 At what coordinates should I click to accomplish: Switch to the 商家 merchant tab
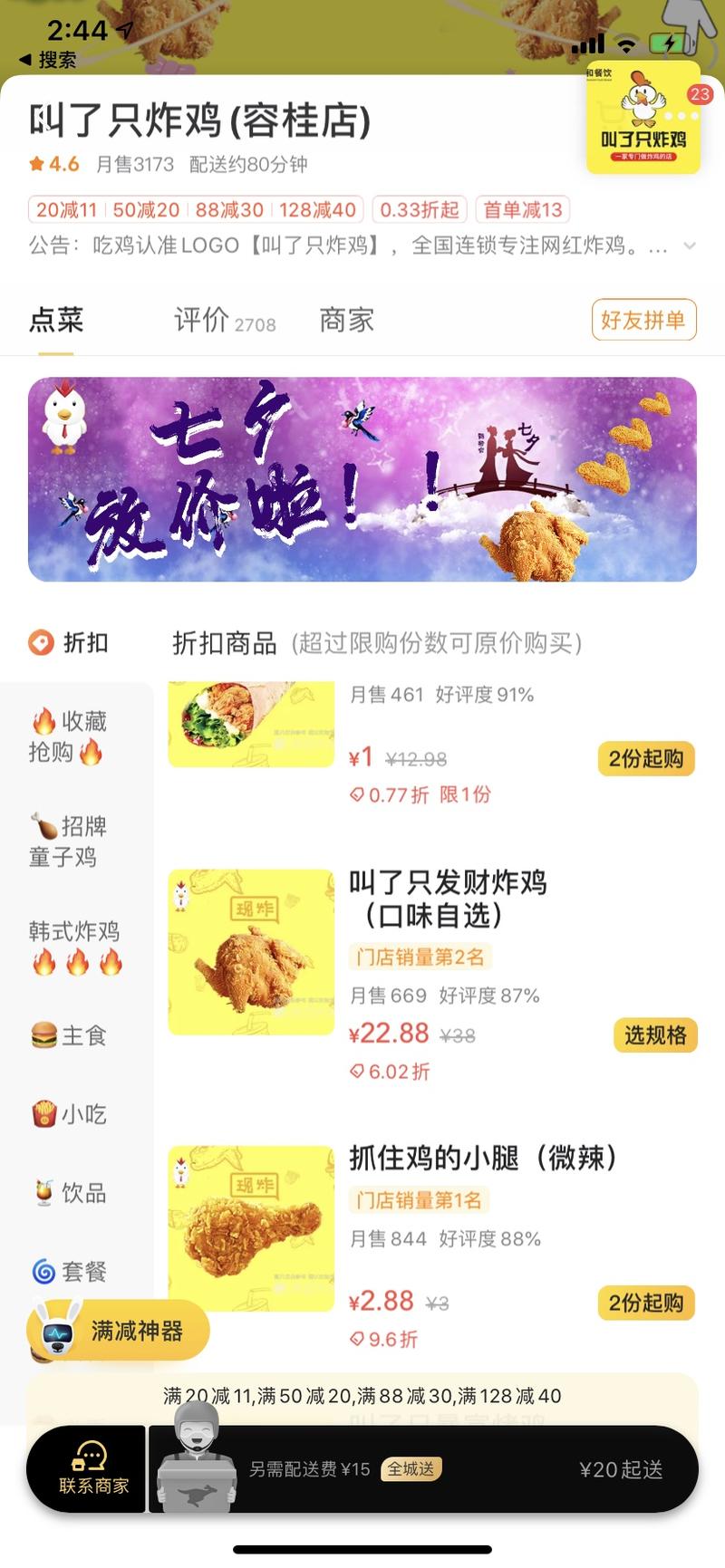[345, 320]
